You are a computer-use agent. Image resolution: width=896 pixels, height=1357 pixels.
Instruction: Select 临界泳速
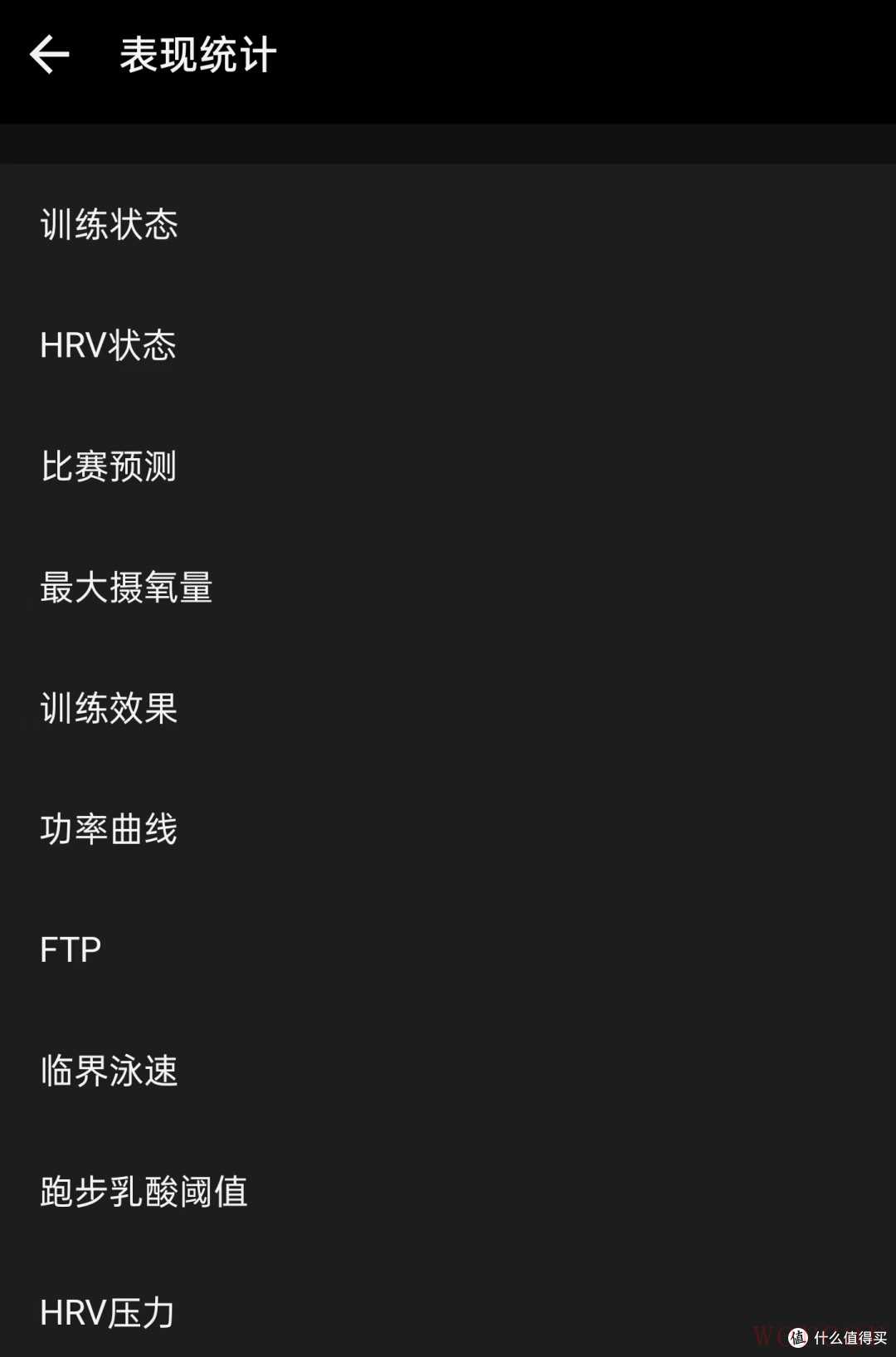[110, 1071]
